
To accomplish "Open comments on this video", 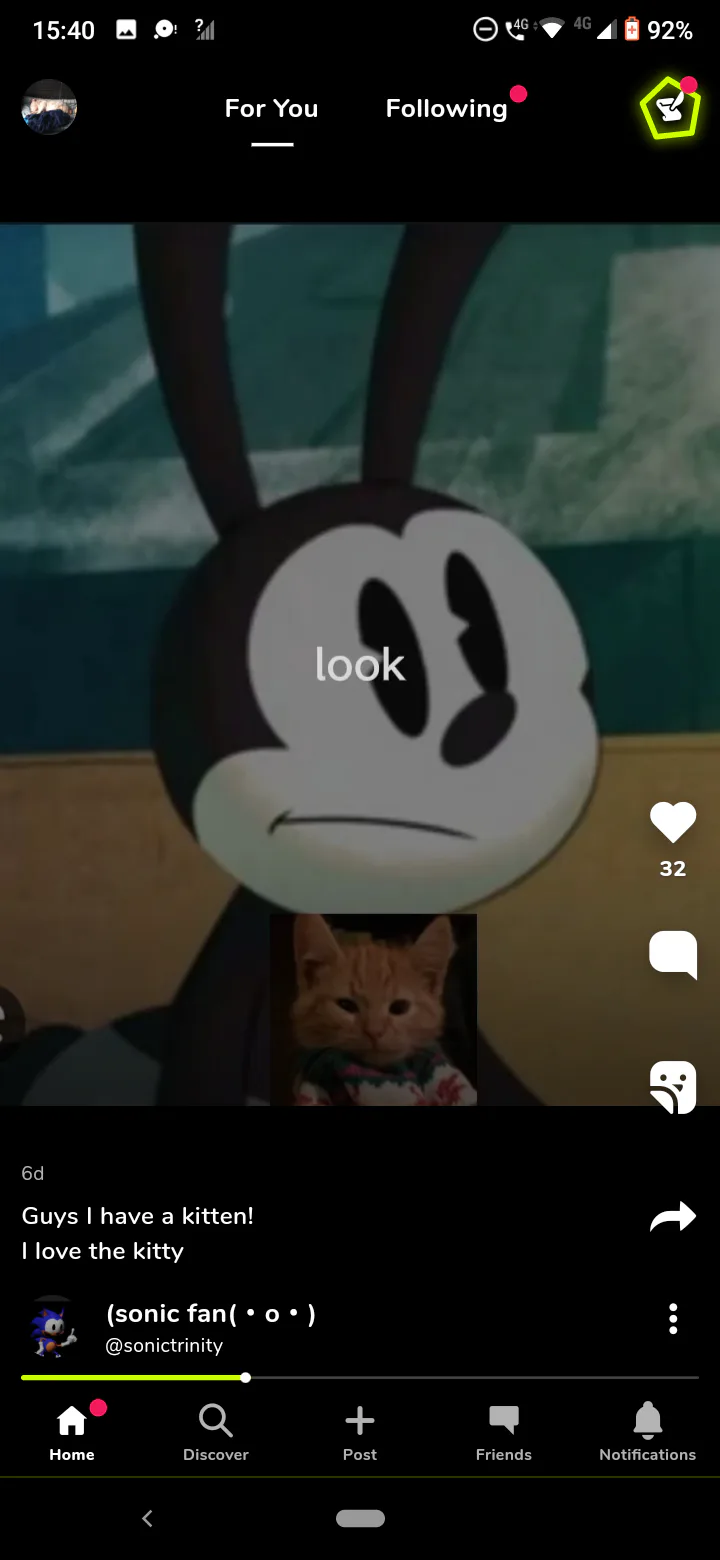I will click(x=672, y=953).
